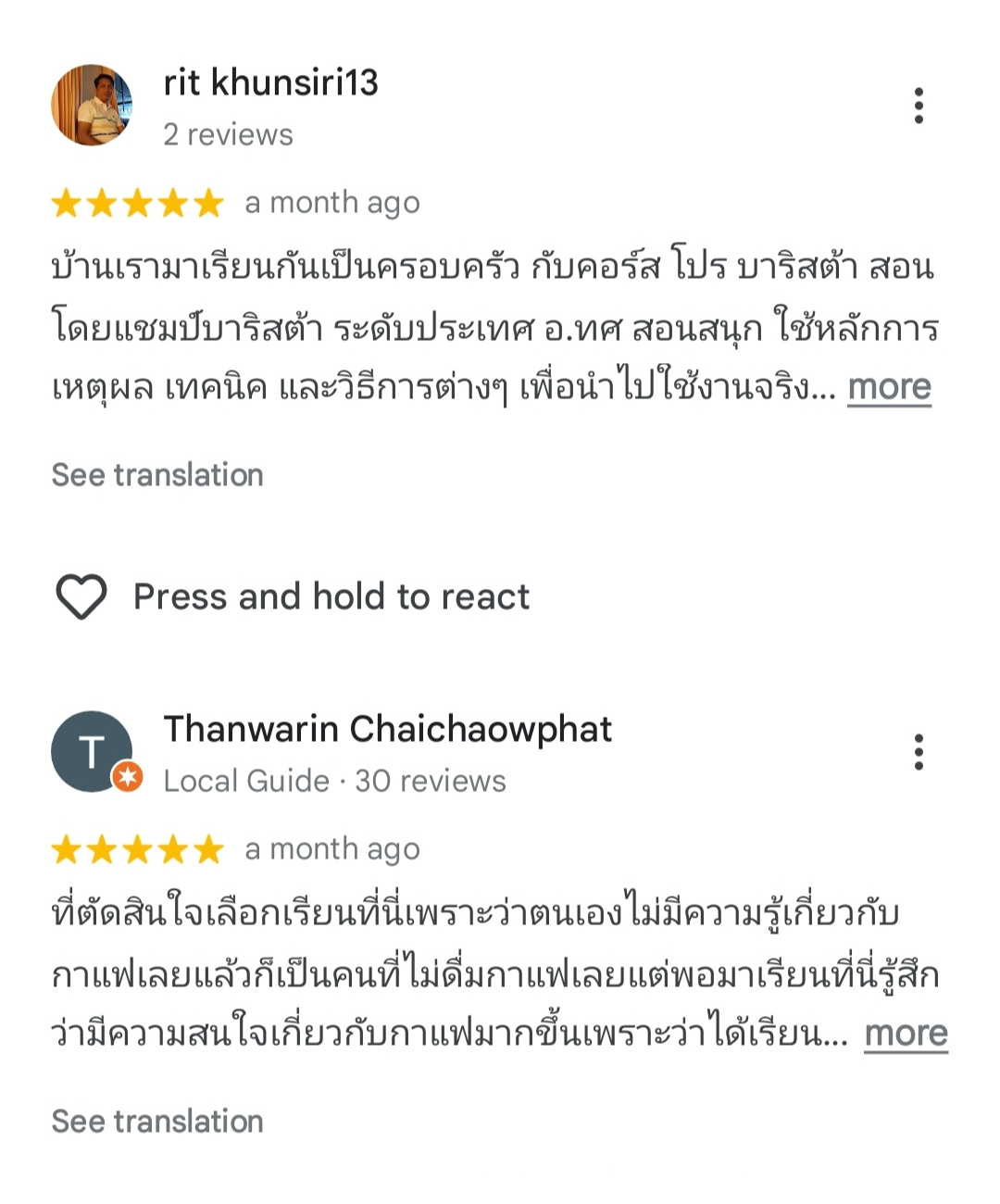
Task: Expand rit khunsiri13's review with more
Action: tap(889, 387)
